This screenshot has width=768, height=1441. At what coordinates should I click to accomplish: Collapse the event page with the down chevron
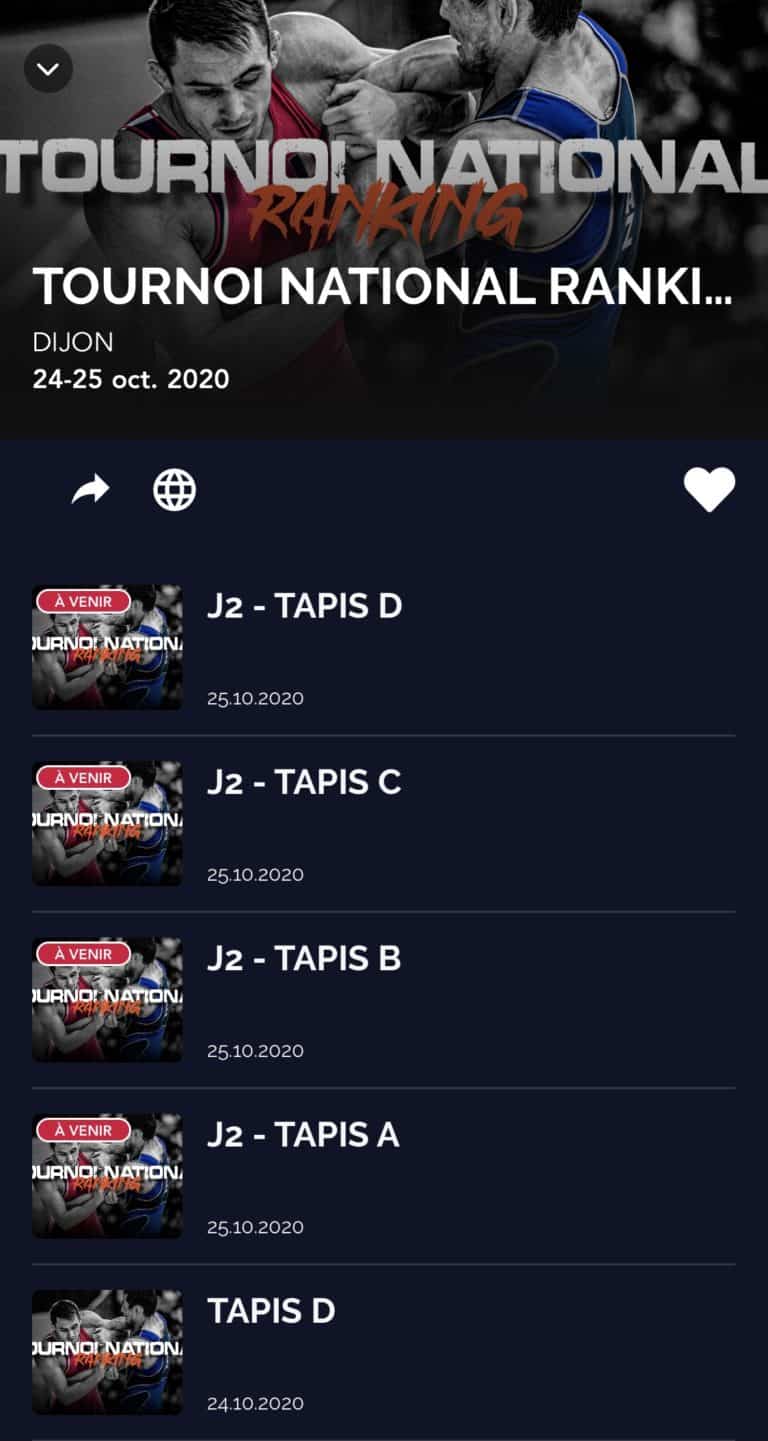48,69
